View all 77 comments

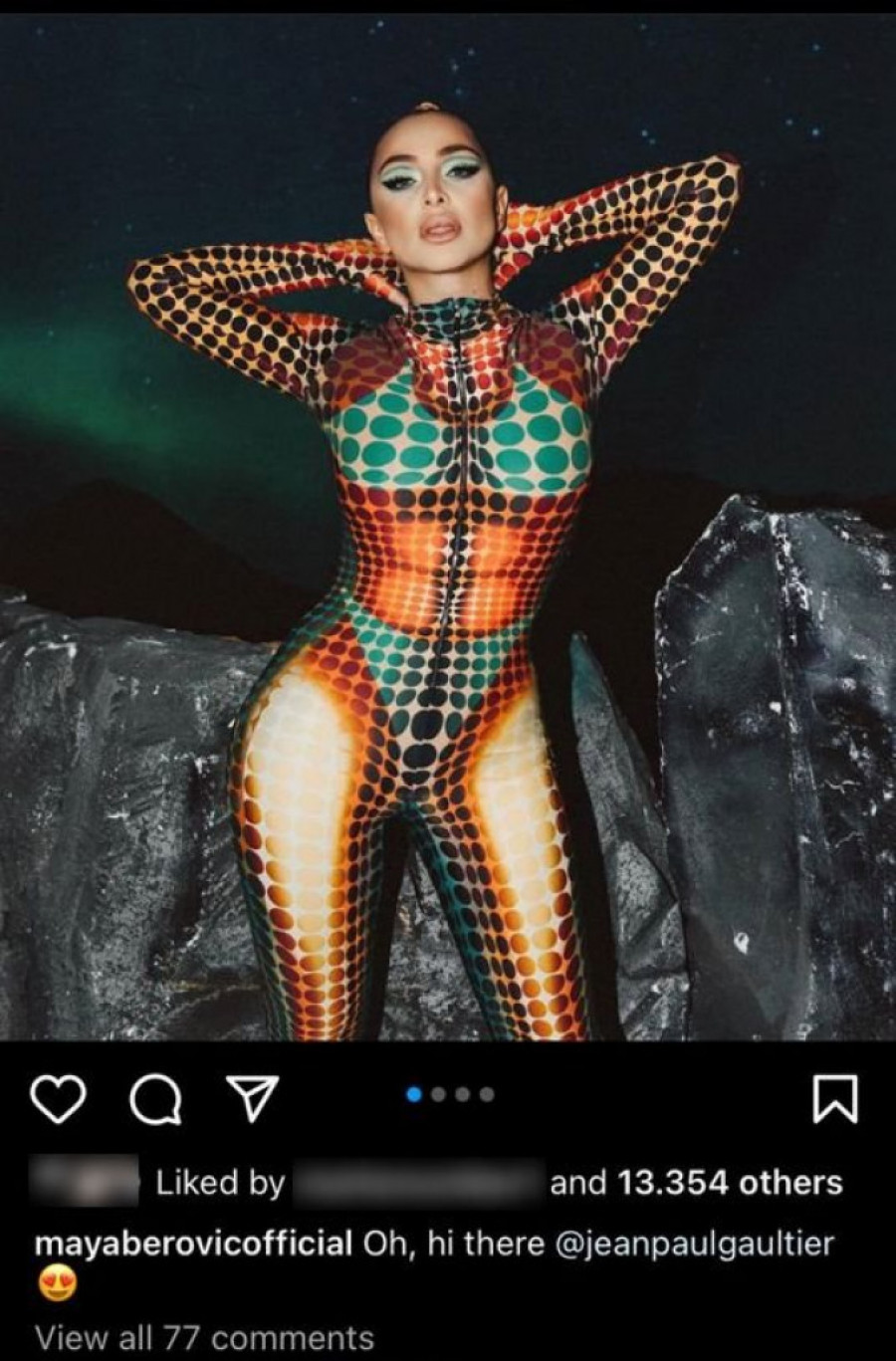pos(204,1337)
